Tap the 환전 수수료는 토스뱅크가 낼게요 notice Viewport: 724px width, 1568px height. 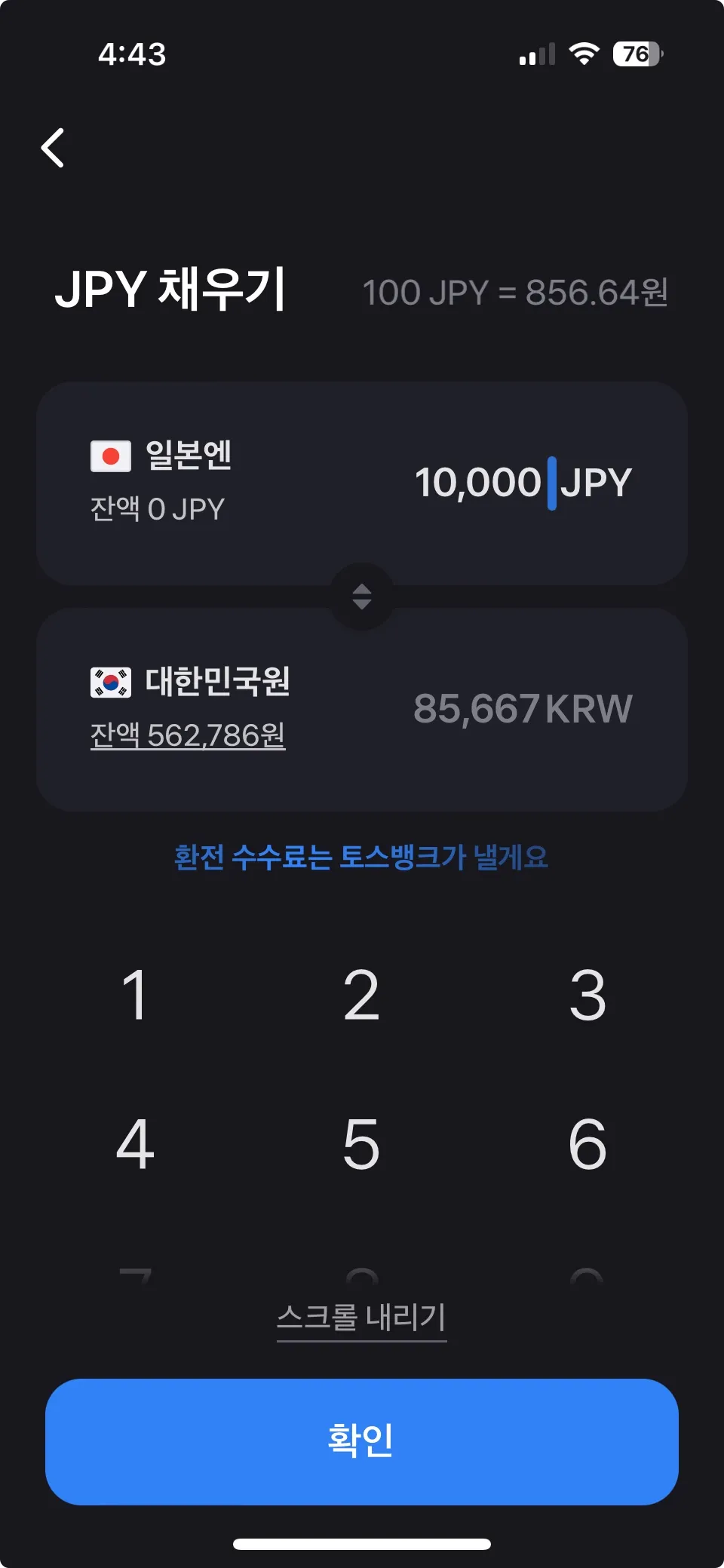pyautogui.click(x=361, y=858)
